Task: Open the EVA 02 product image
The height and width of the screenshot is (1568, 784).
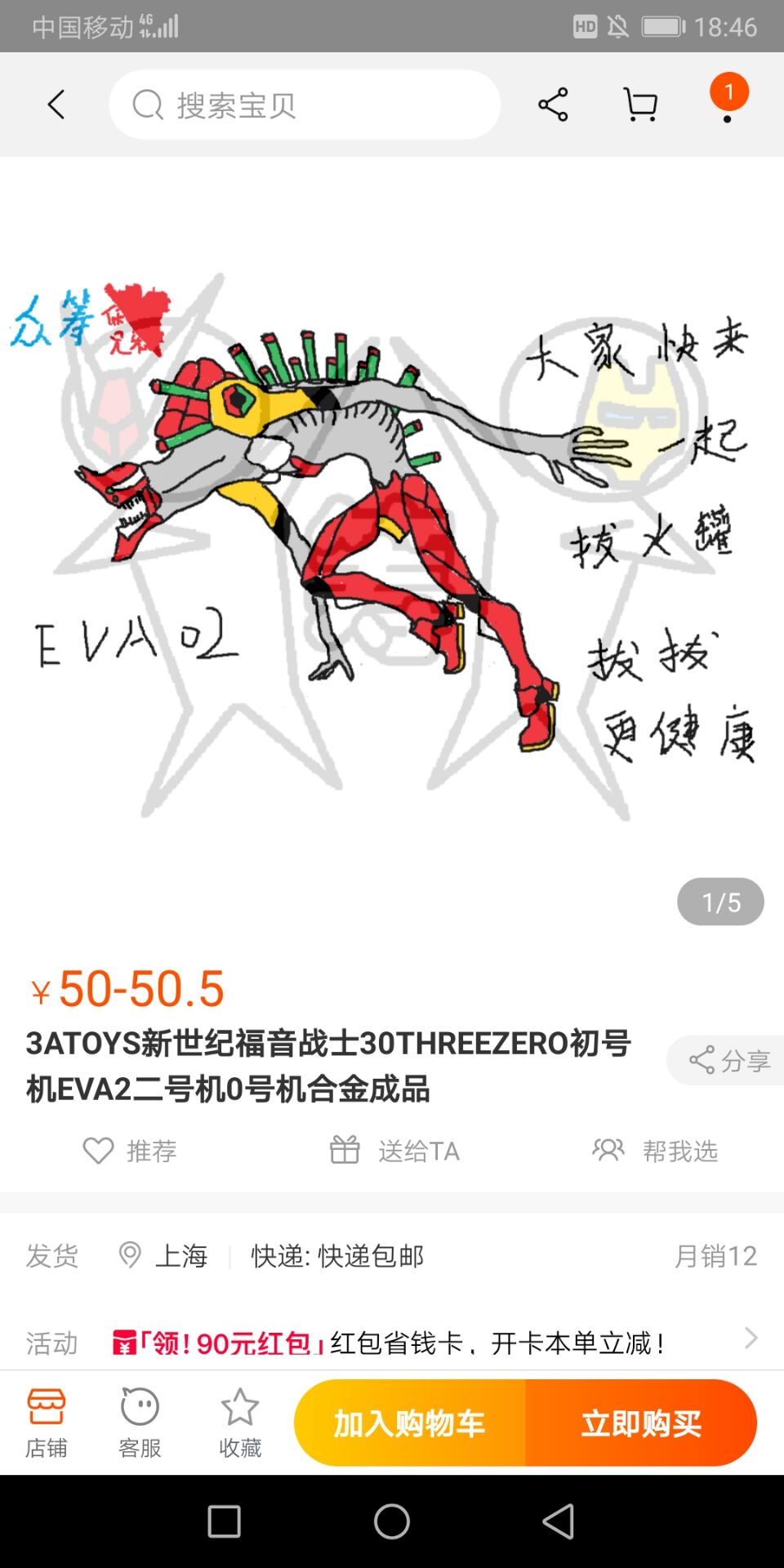Action: 392,539
